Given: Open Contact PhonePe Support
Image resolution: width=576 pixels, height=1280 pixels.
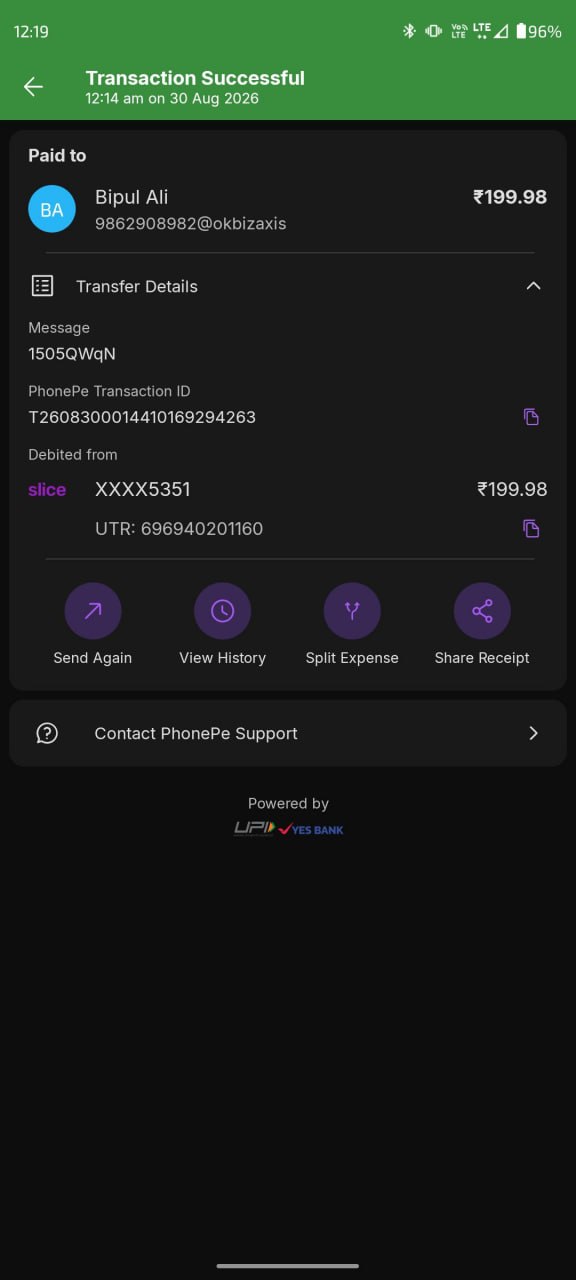Looking at the screenshot, I should click(288, 733).
